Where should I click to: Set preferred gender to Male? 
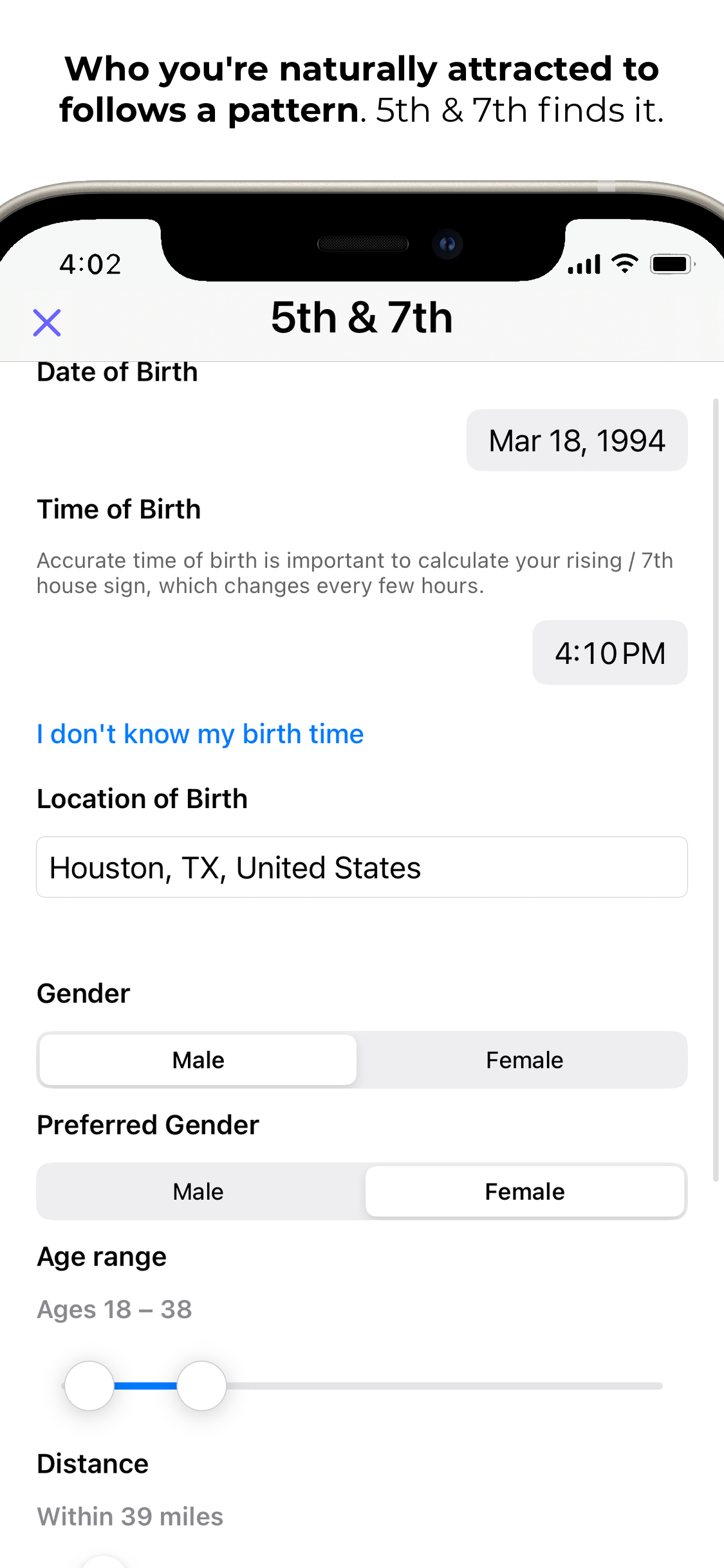tap(197, 1191)
